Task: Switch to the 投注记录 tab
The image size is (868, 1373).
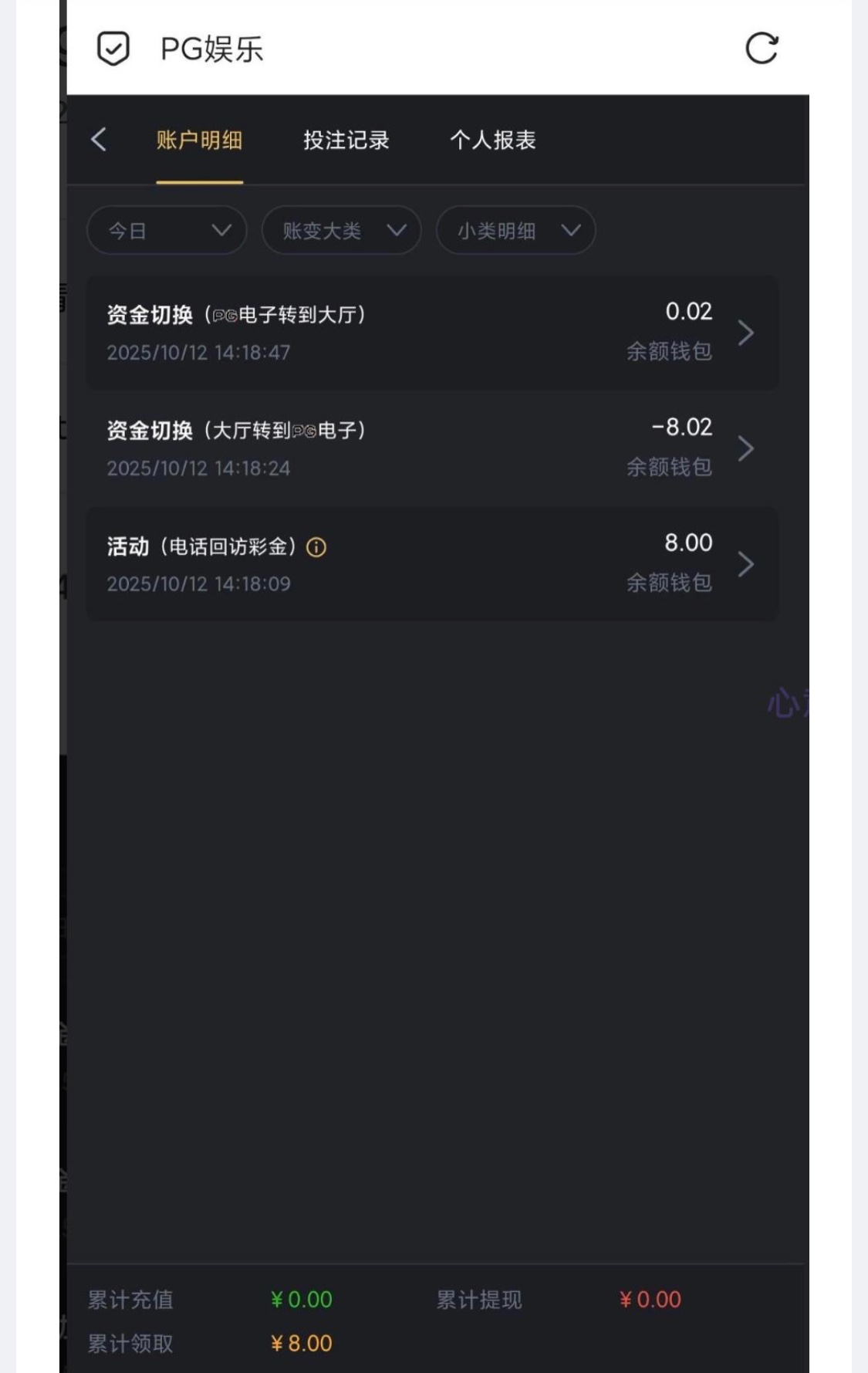Action: 346,140
